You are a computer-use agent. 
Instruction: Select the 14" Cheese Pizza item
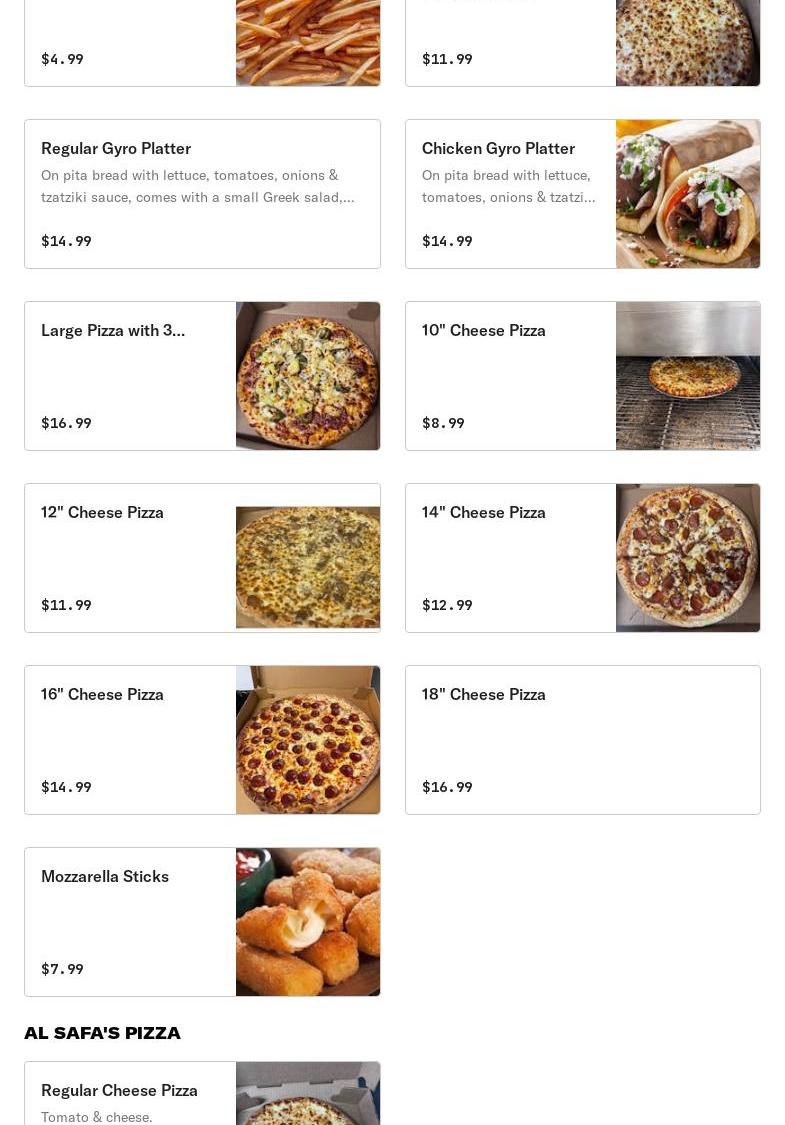point(582,558)
